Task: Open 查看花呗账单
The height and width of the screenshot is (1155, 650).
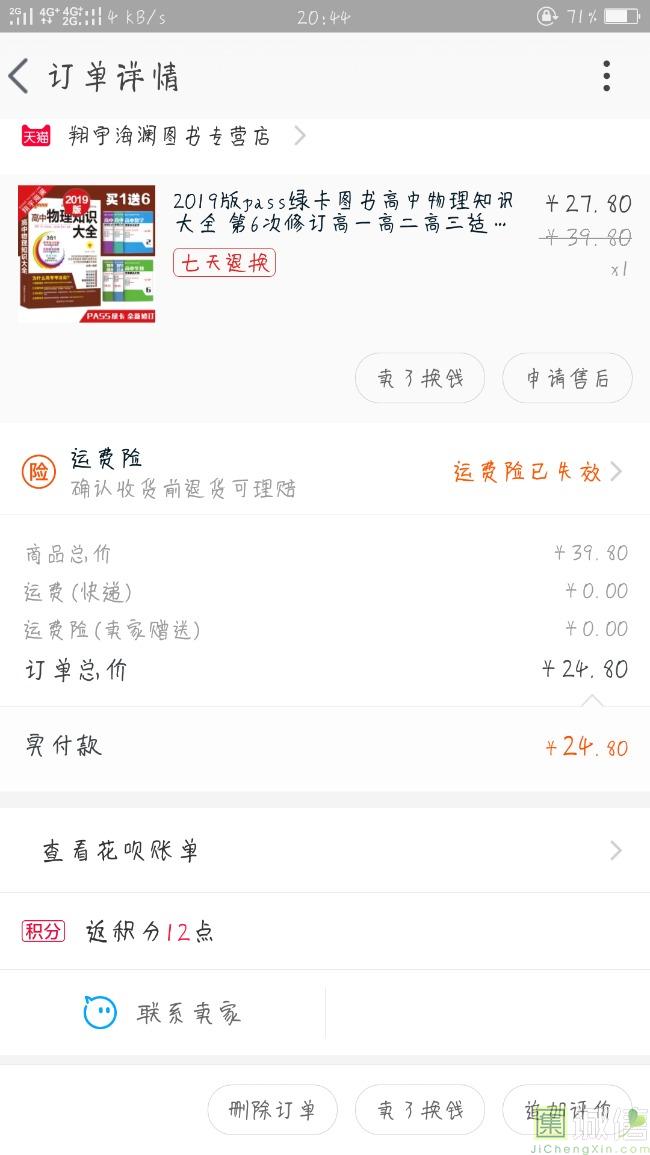Action: 325,851
